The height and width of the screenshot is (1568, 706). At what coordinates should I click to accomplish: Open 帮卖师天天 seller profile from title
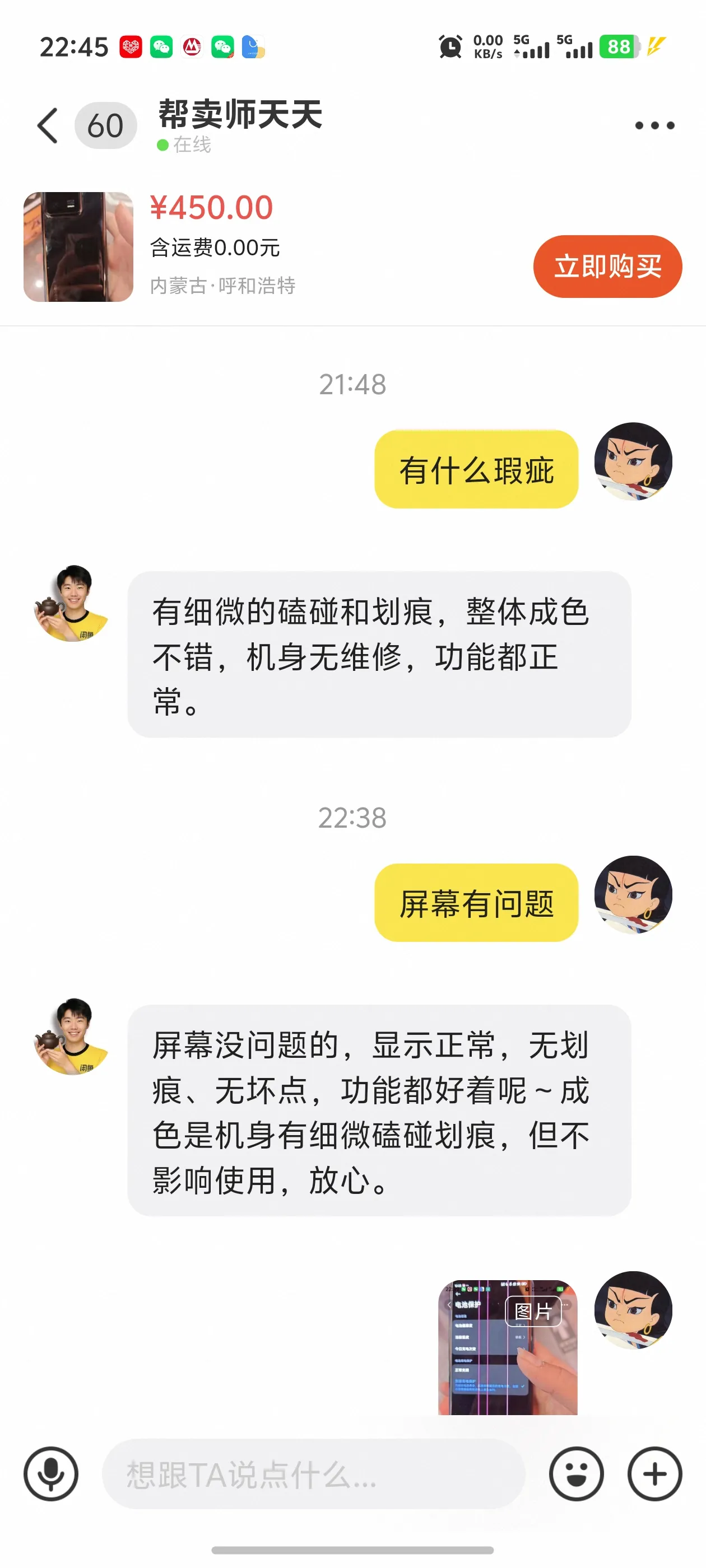[x=240, y=114]
